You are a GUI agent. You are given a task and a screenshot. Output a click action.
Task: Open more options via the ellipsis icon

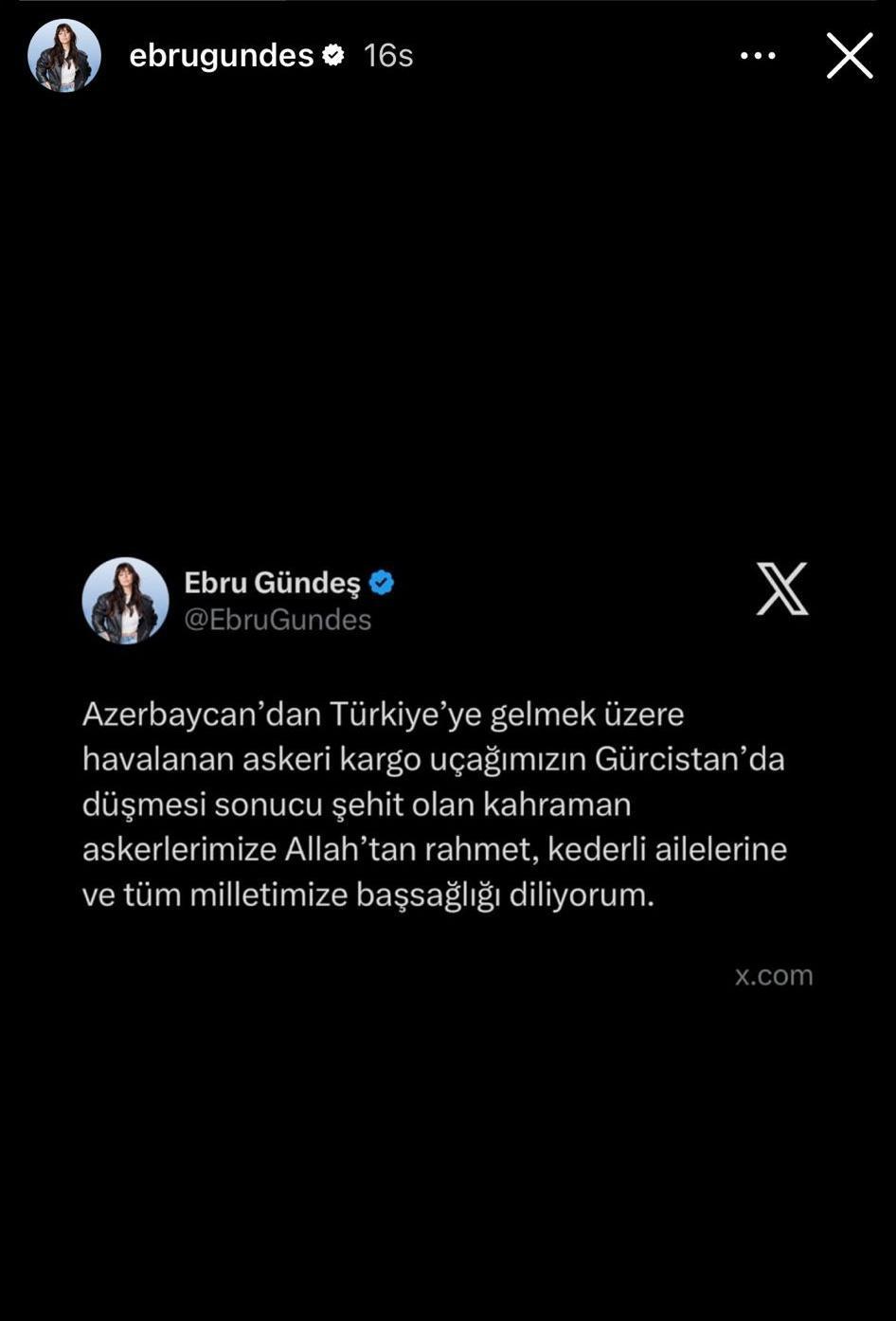757,55
